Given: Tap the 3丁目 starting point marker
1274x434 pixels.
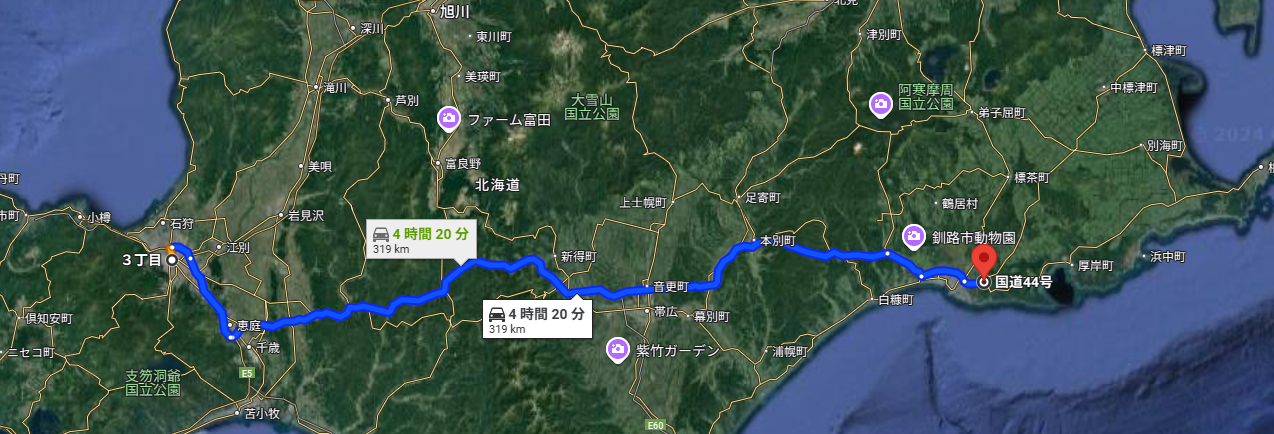Looking at the screenshot, I should click(x=172, y=260).
